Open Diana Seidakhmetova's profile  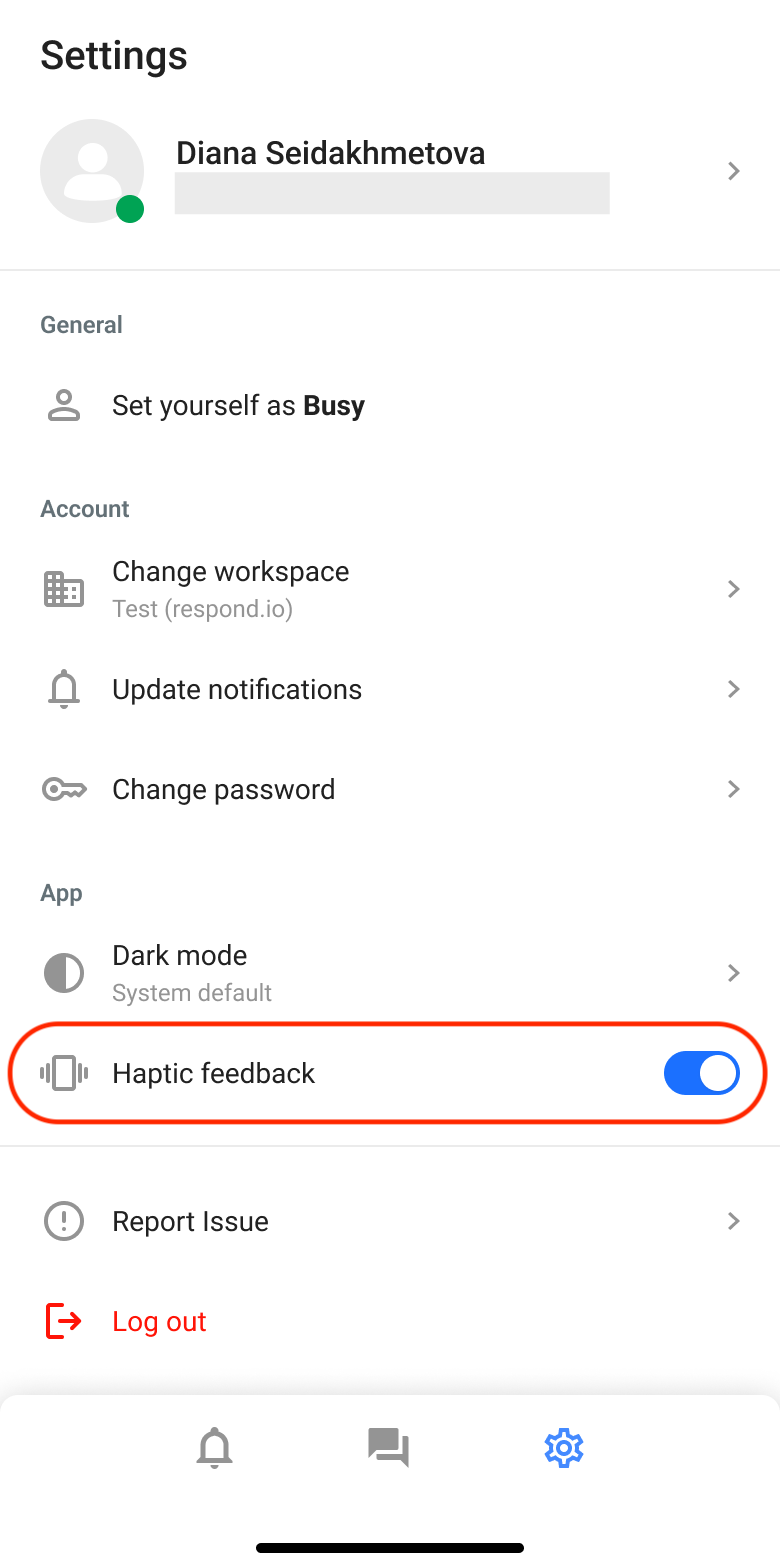point(390,172)
